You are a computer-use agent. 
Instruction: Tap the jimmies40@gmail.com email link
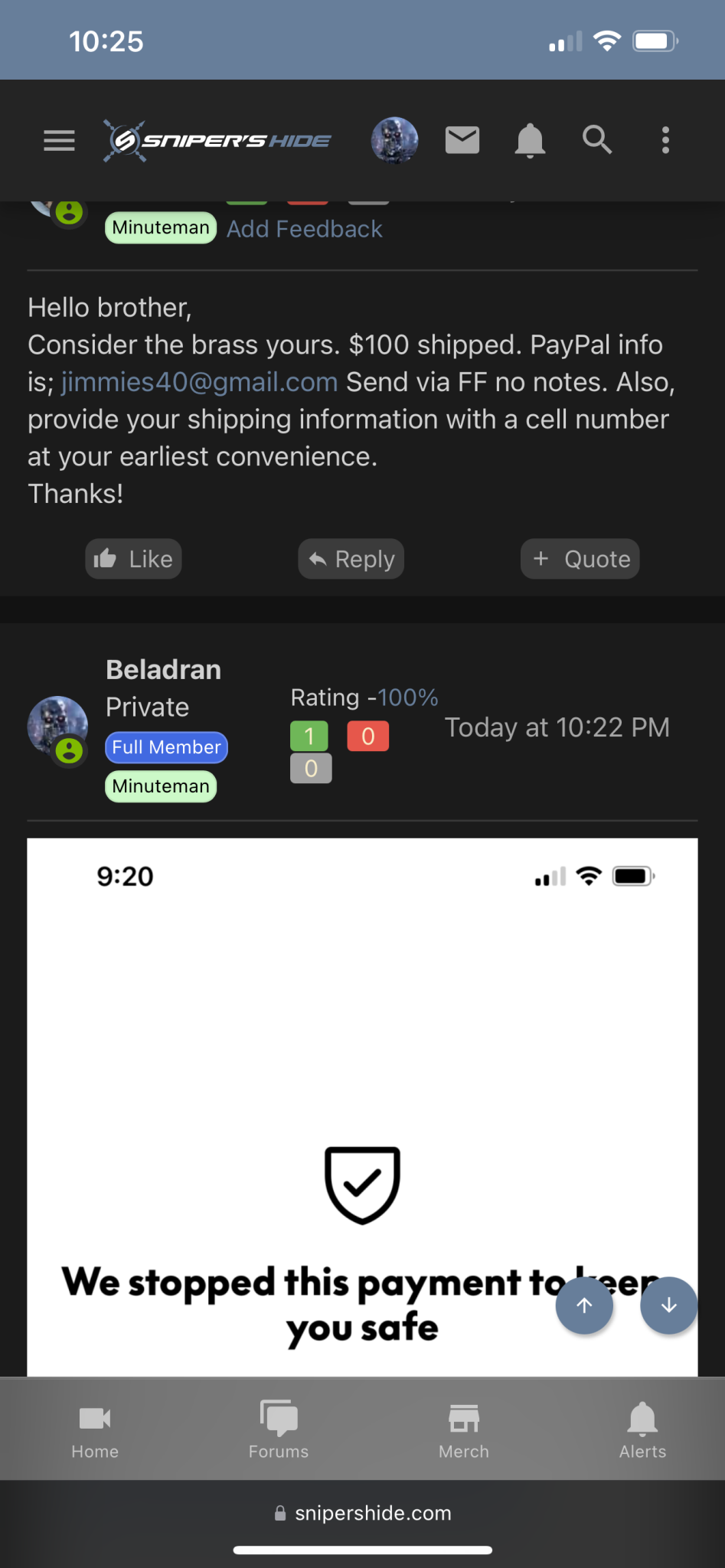[199, 381]
